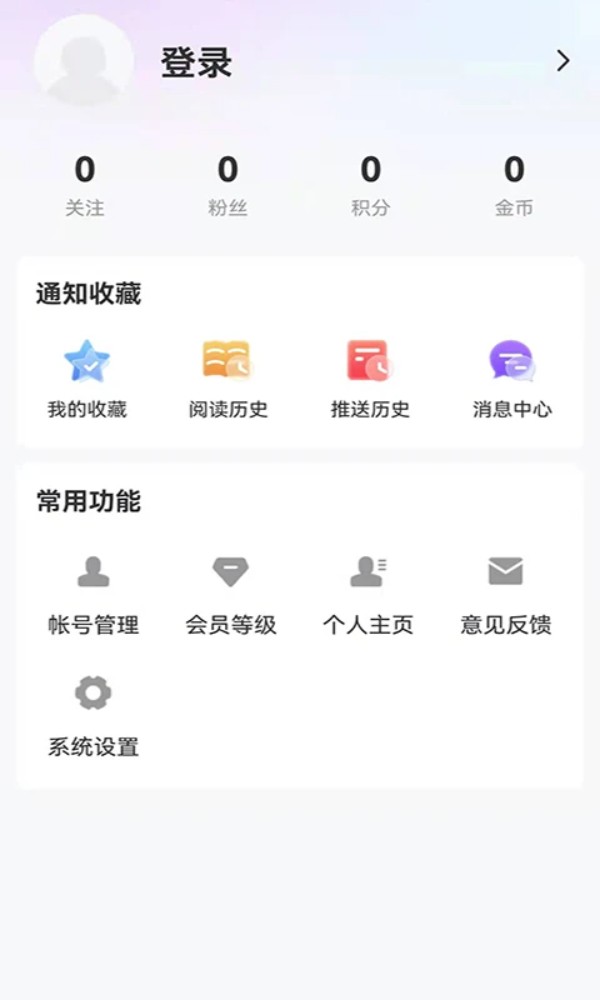
Task: Open 帐号管理 account management
Action: click(93, 594)
